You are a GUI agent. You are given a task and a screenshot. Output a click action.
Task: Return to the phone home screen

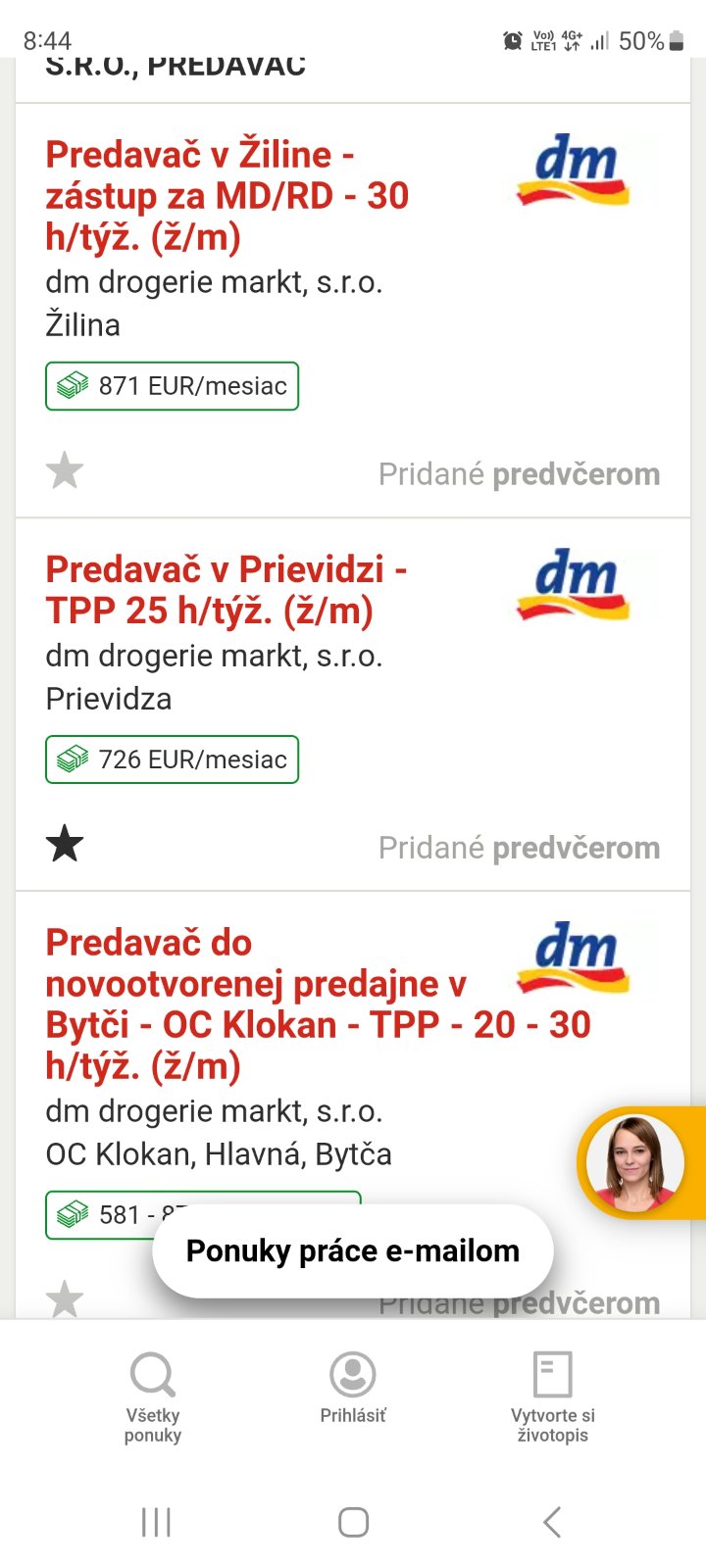pos(353,1522)
